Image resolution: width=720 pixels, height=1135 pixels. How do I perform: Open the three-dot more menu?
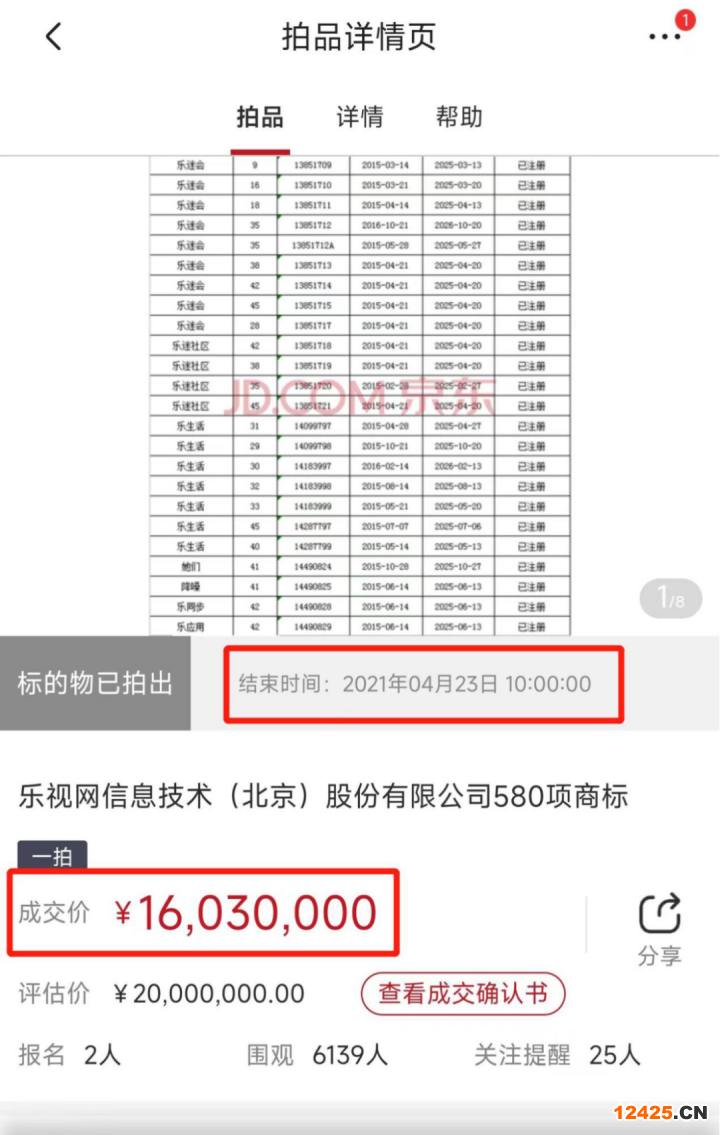[665, 37]
